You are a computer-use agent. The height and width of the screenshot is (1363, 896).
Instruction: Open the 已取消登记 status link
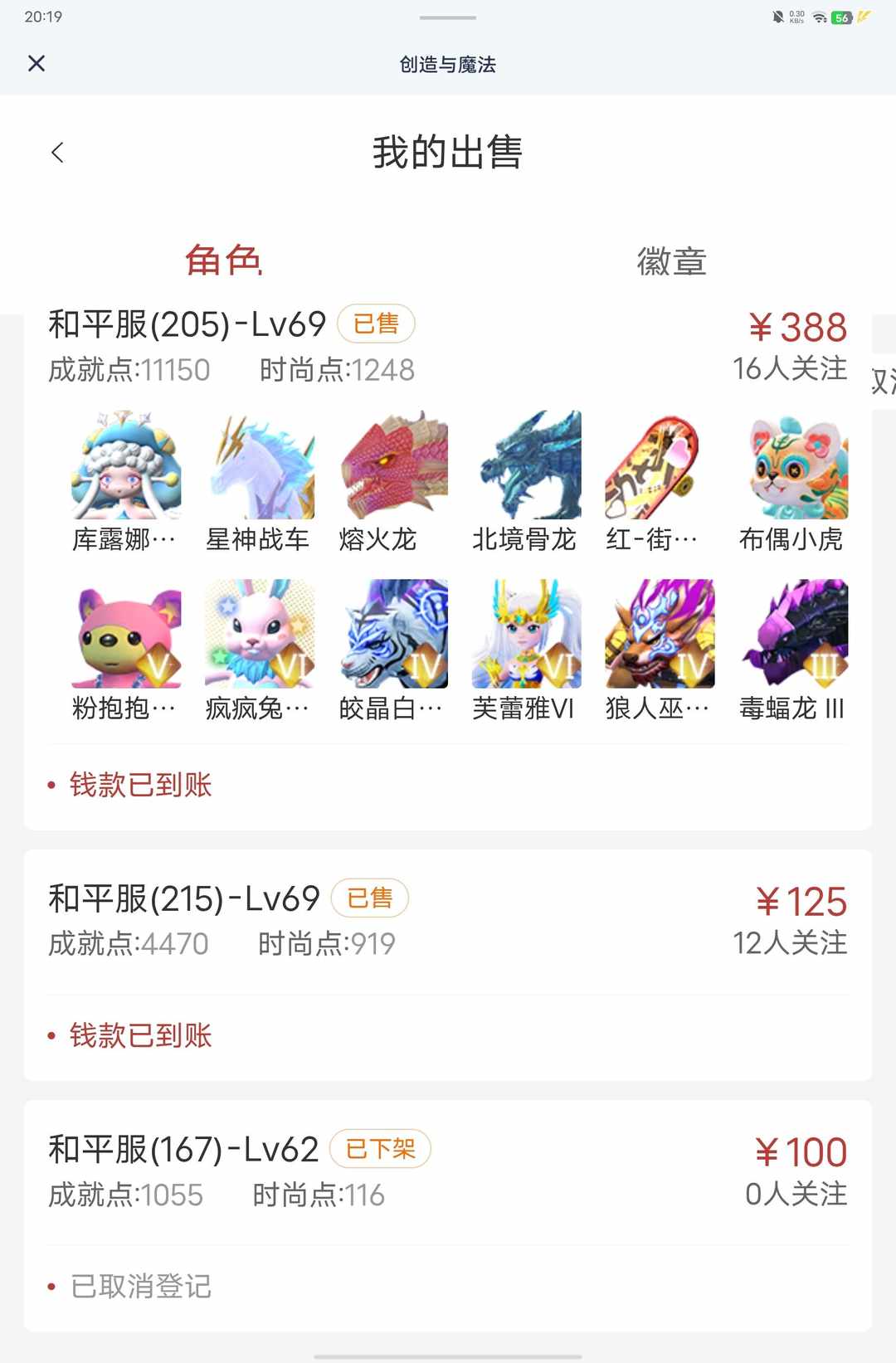coord(141,1286)
